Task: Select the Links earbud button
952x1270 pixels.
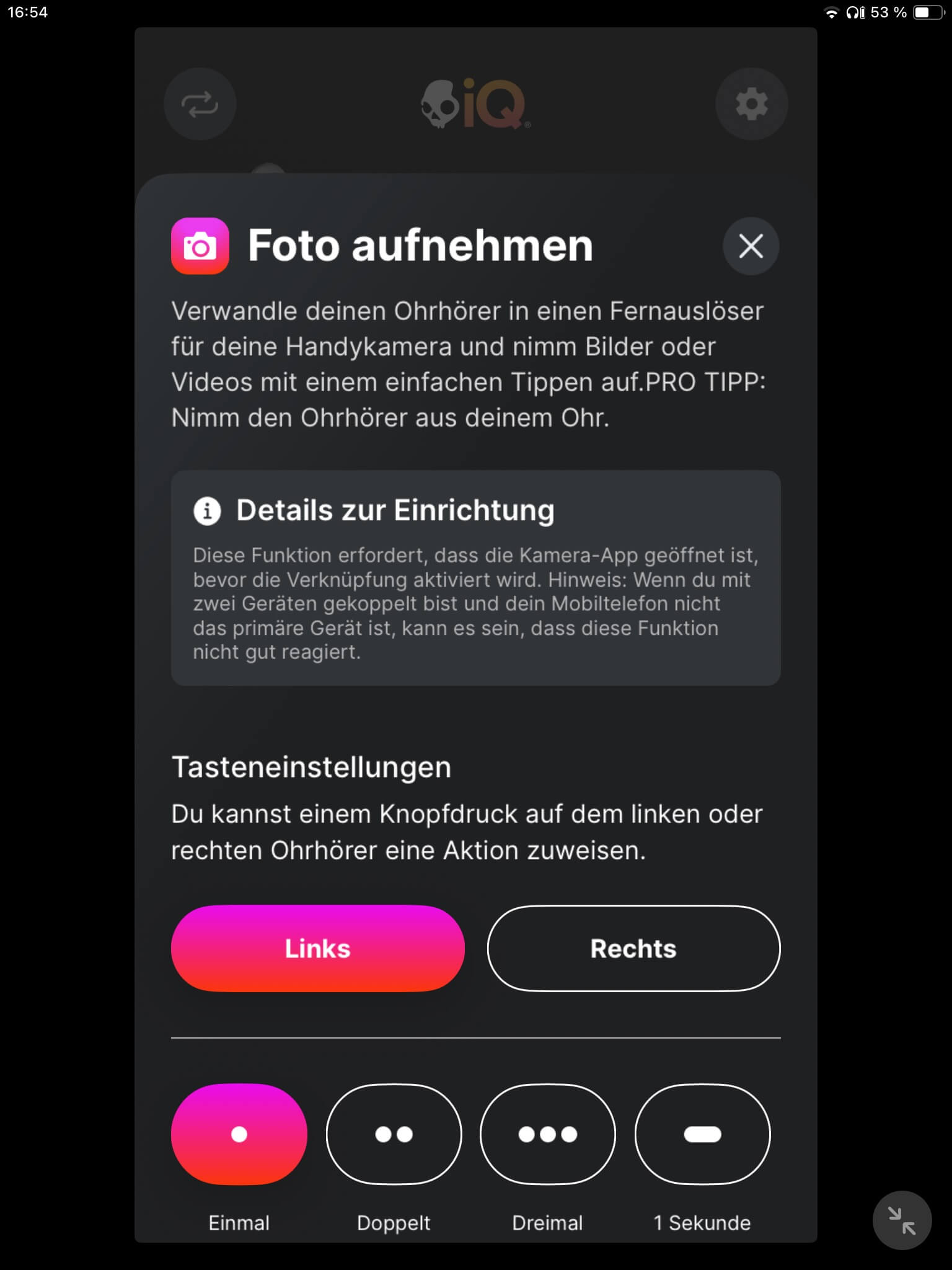Action: pos(317,948)
